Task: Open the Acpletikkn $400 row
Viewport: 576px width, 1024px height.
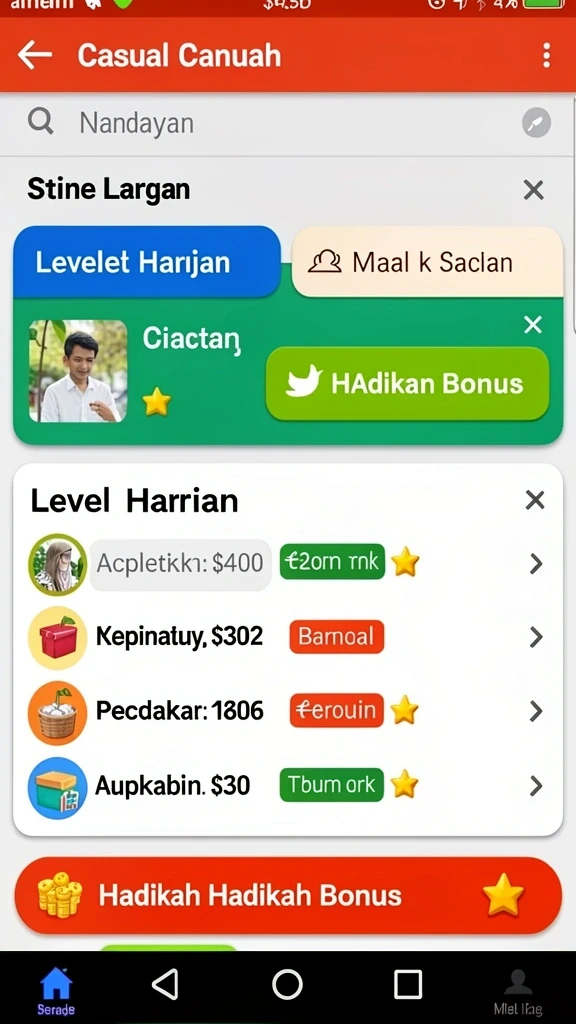Action: tap(287, 563)
